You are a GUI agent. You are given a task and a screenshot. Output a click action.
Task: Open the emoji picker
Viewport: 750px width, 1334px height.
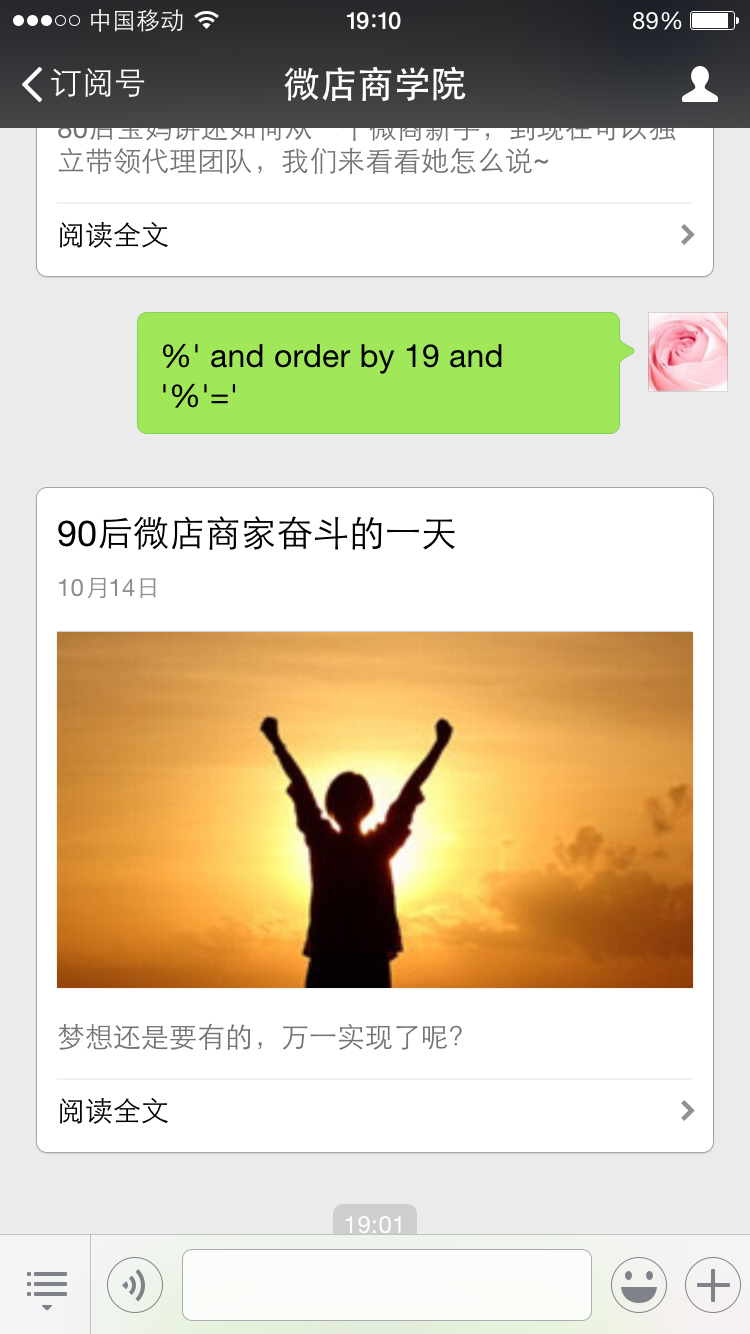click(639, 1285)
